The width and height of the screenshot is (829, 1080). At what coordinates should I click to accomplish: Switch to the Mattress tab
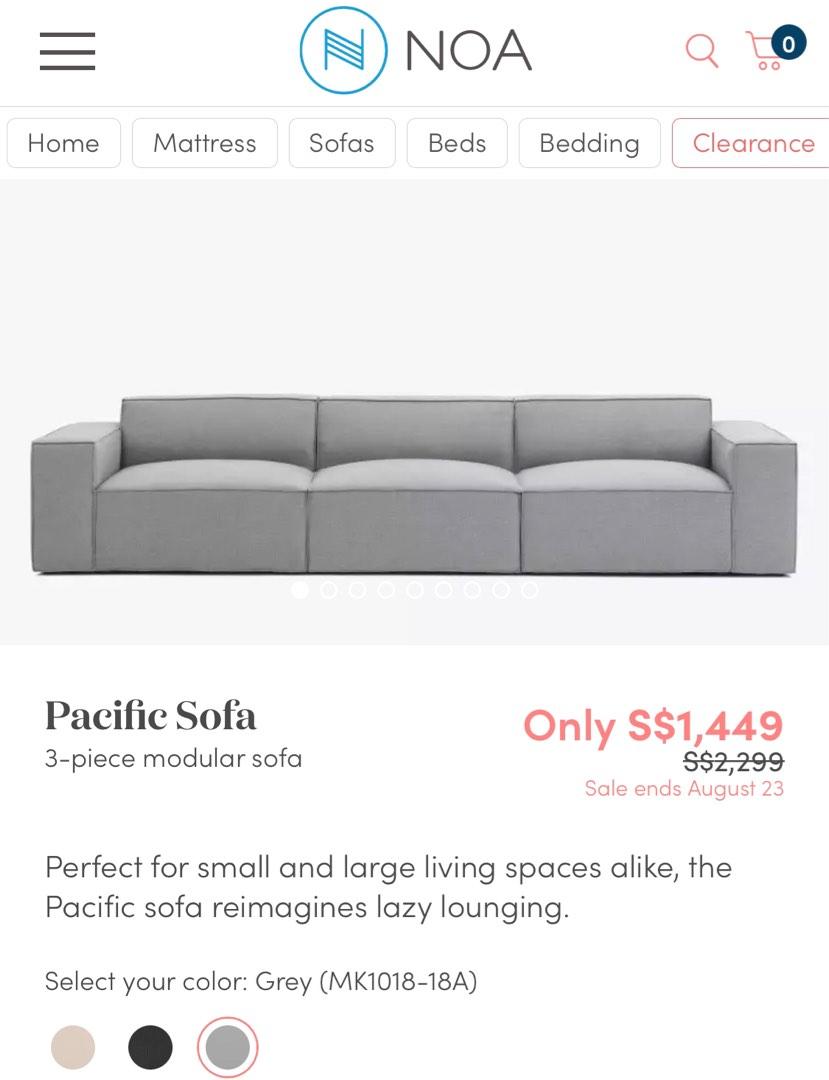[x=204, y=142]
